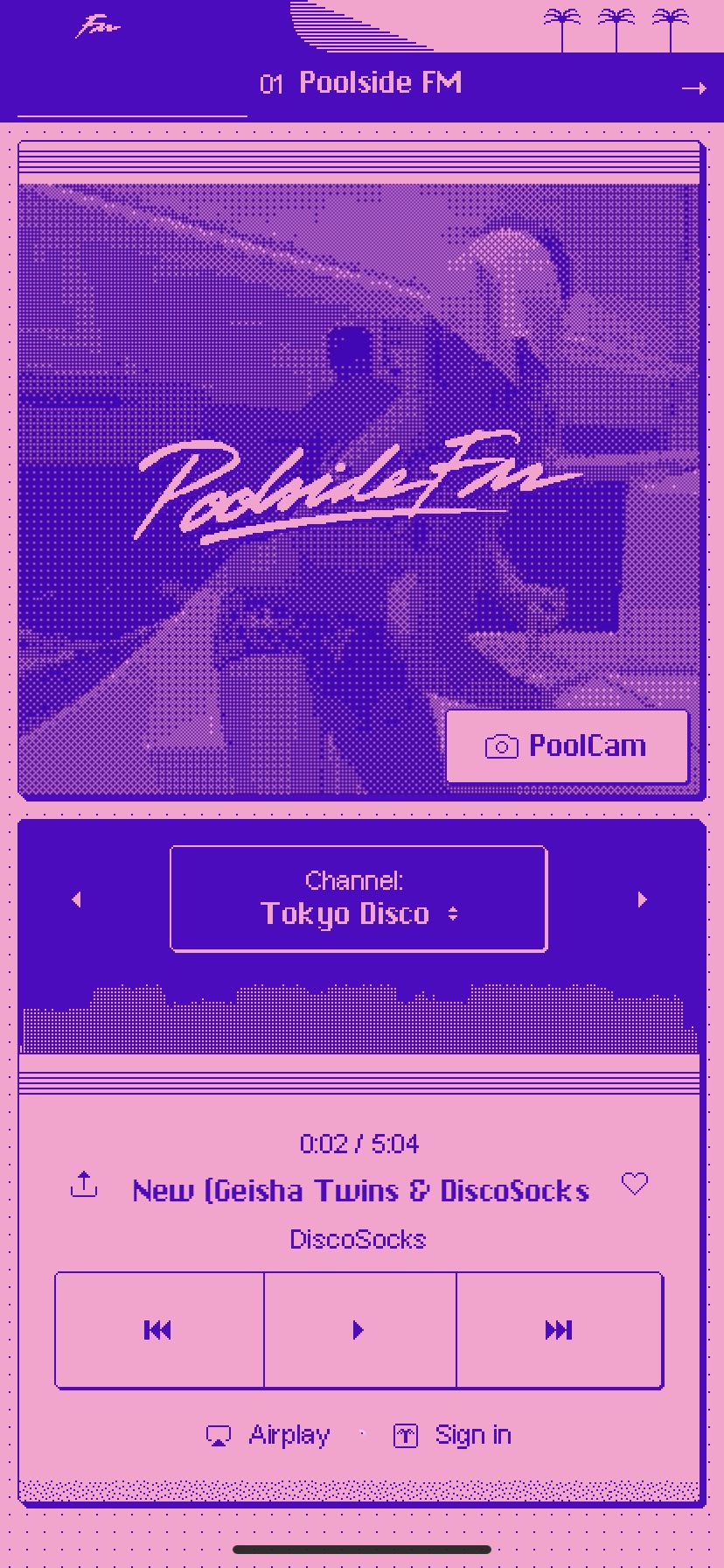Skip to the next track
724x1568 pixels.
pos(559,1330)
